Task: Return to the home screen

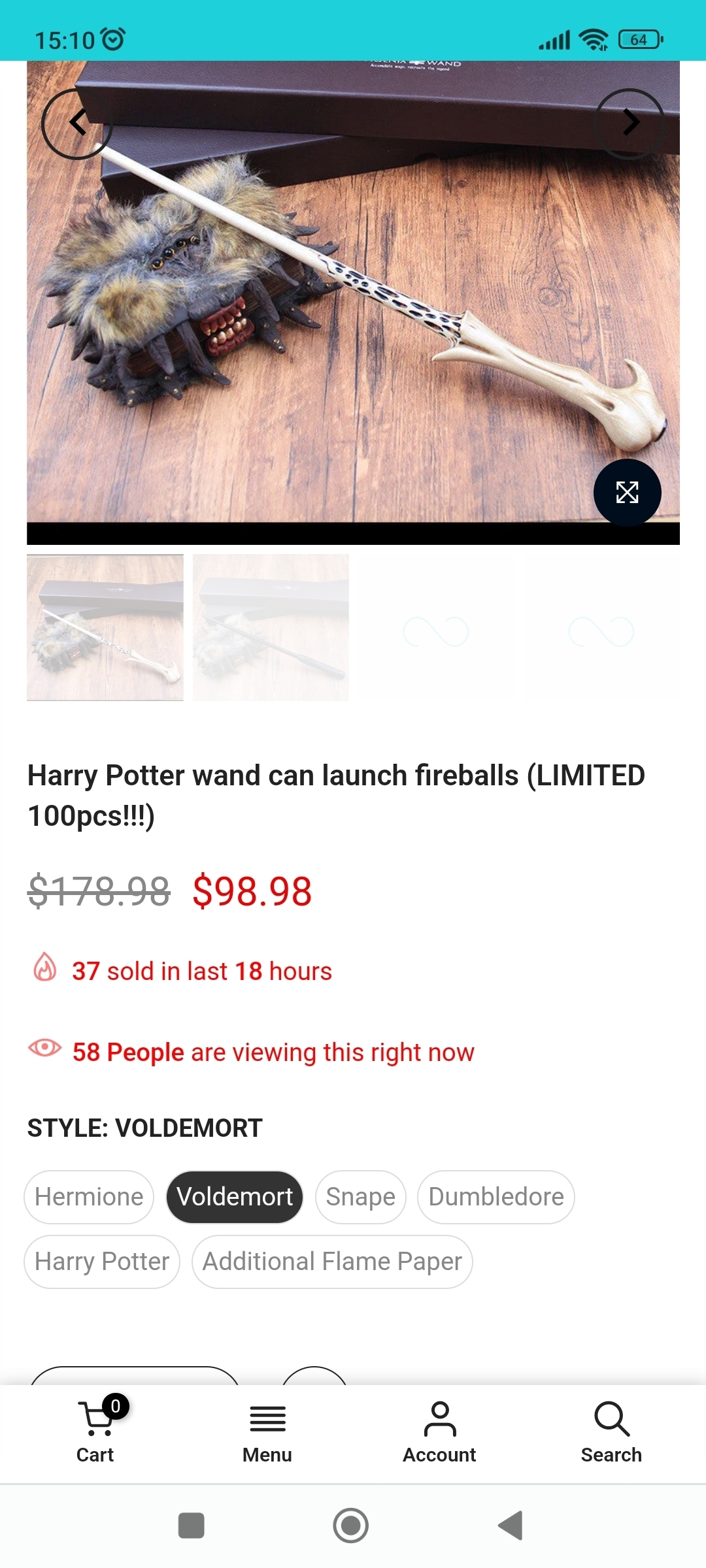Action: [351, 1526]
